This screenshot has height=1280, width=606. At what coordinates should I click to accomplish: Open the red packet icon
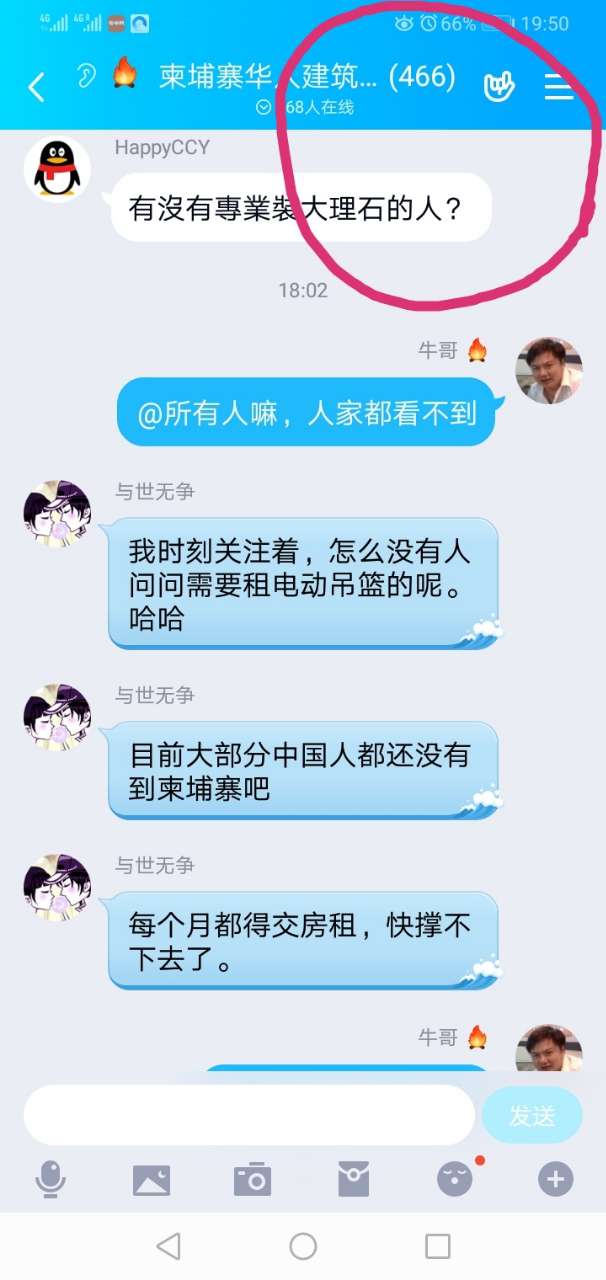pyautogui.click(x=354, y=1180)
